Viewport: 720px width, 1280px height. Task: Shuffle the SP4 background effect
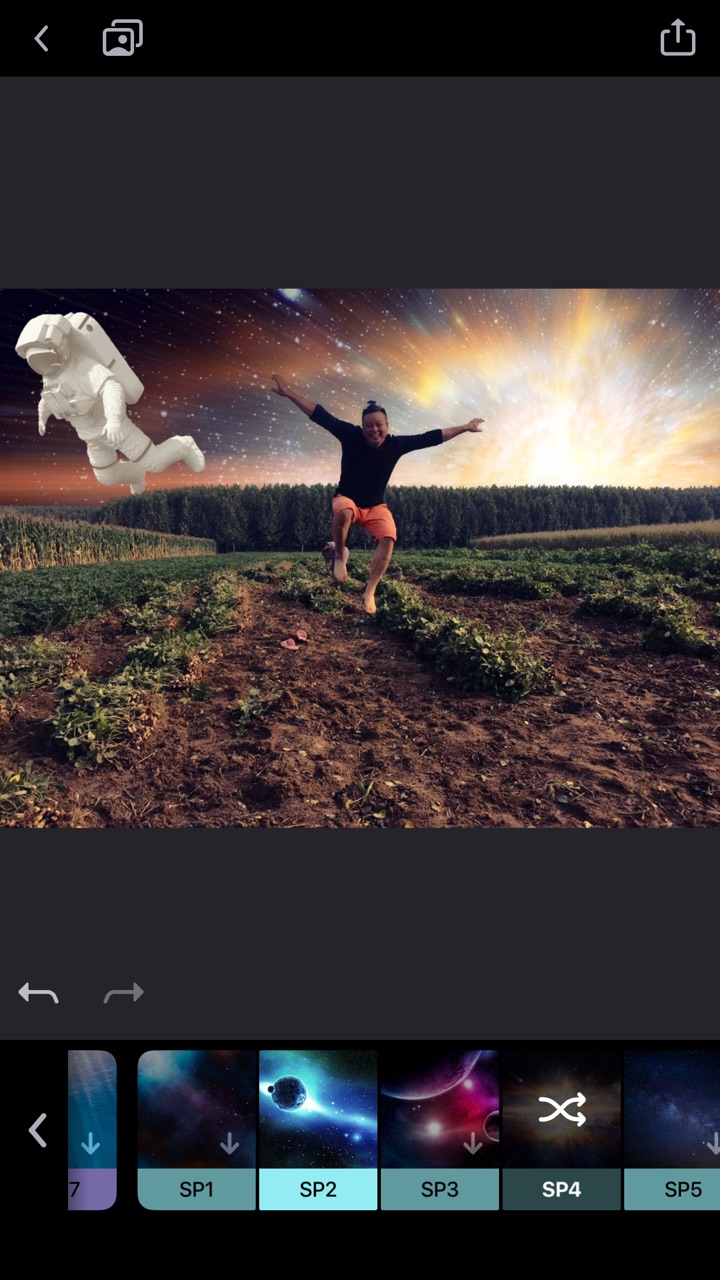(x=562, y=1112)
